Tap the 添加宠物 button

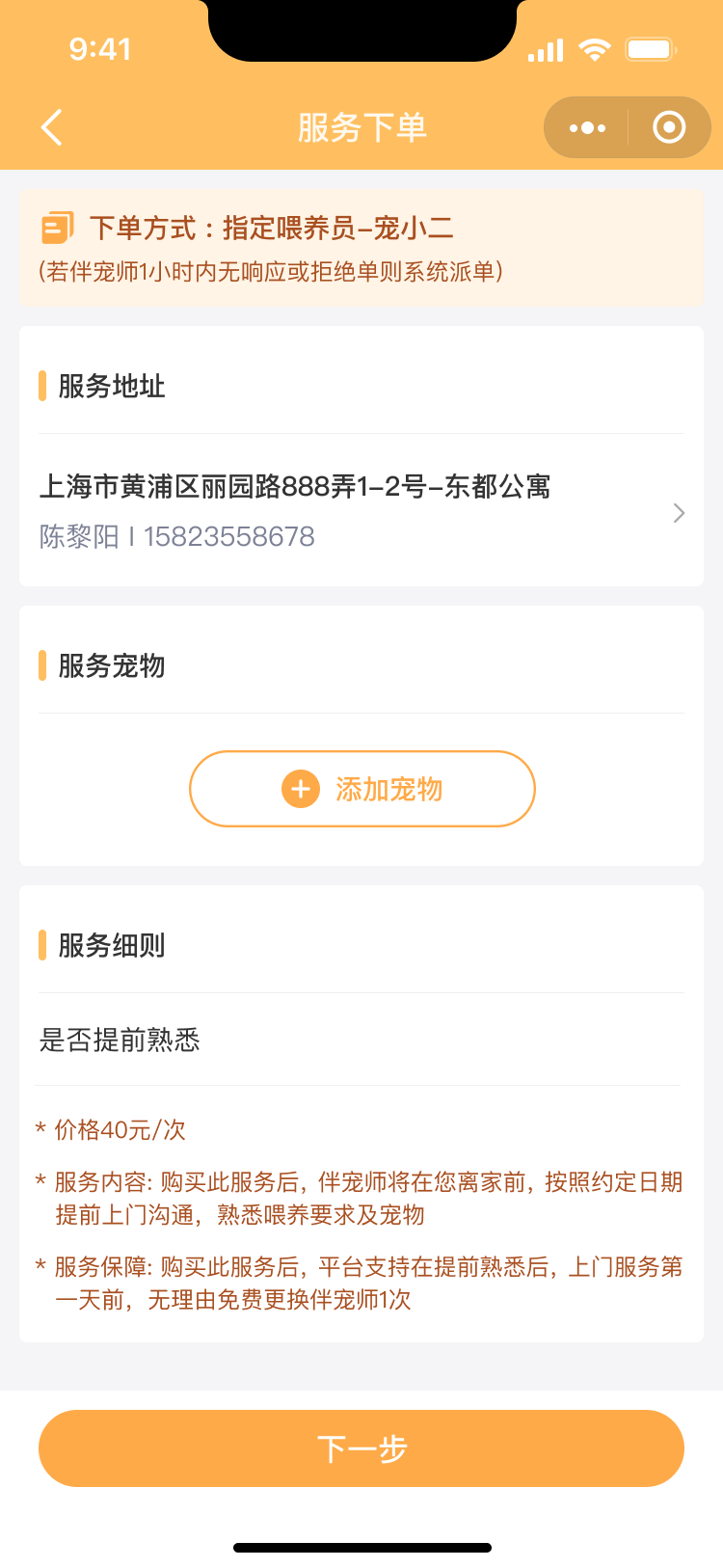(361, 789)
